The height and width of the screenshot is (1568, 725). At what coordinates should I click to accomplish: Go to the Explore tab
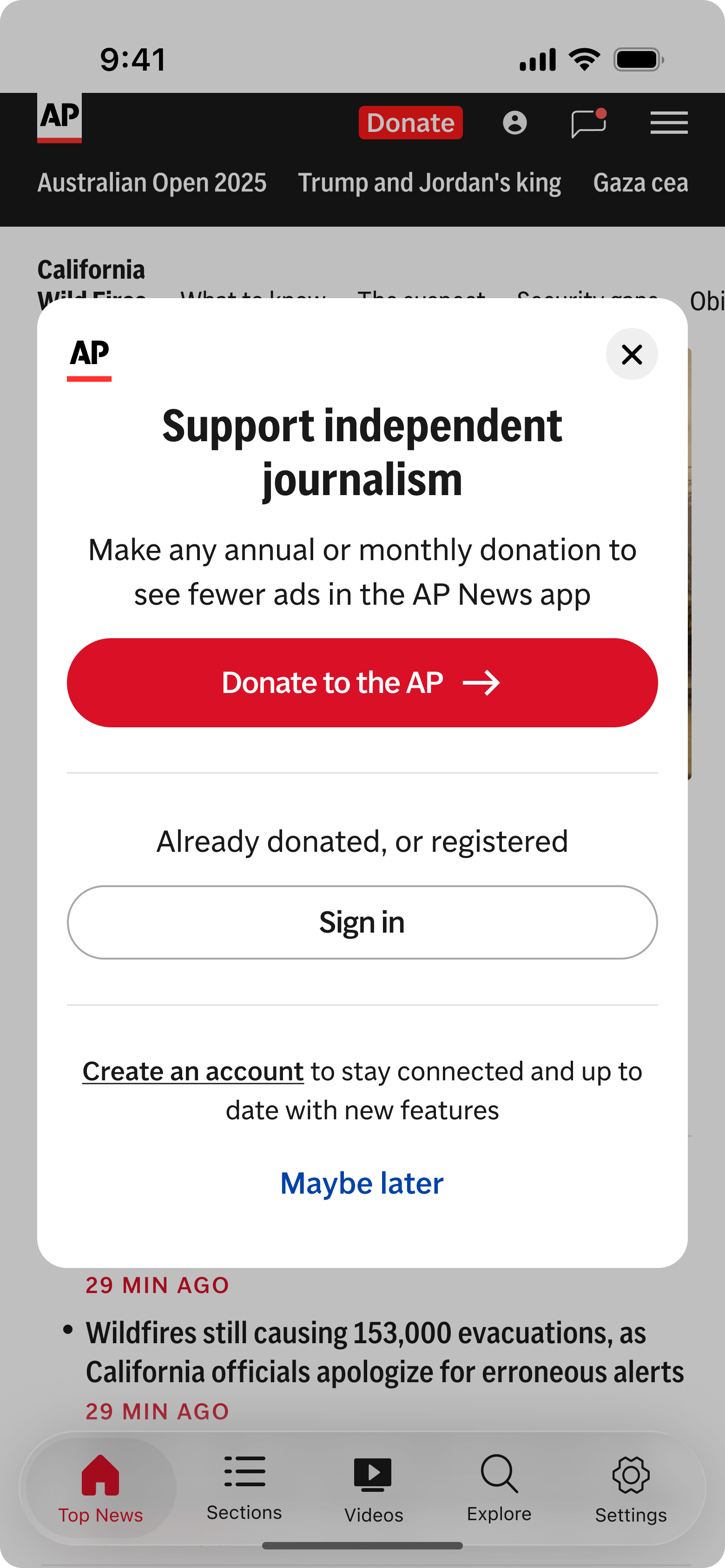(499, 1488)
